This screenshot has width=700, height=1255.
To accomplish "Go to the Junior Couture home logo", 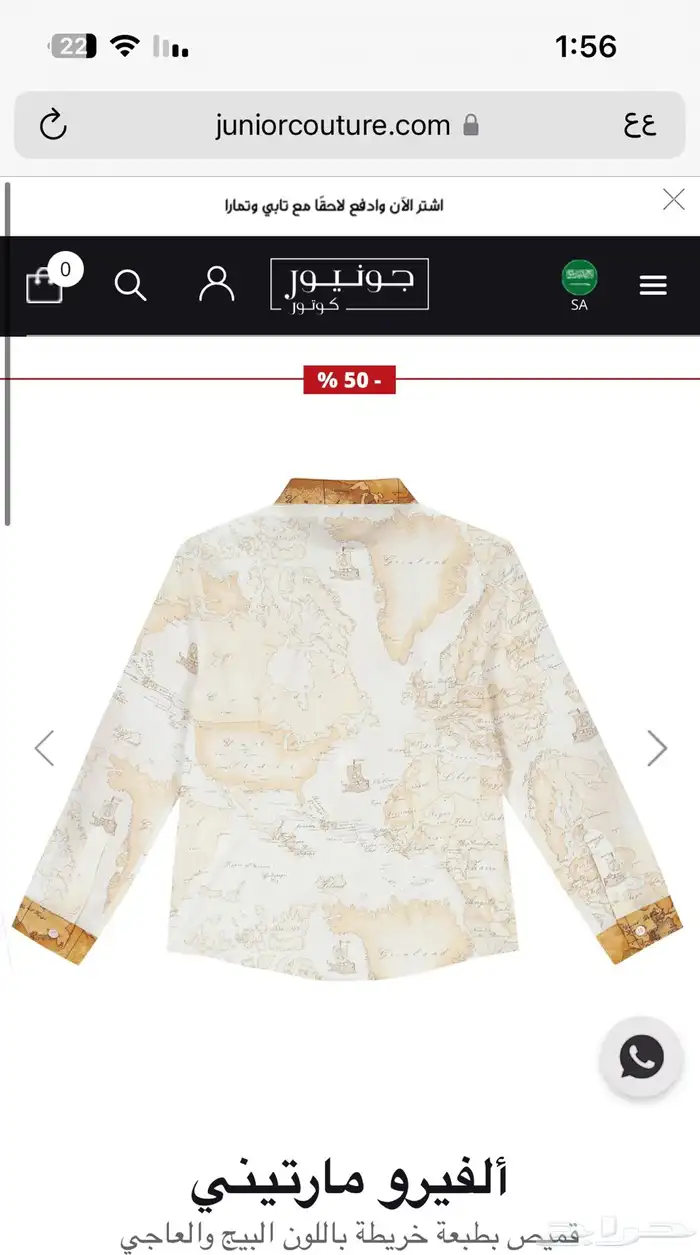I will pos(350,285).
